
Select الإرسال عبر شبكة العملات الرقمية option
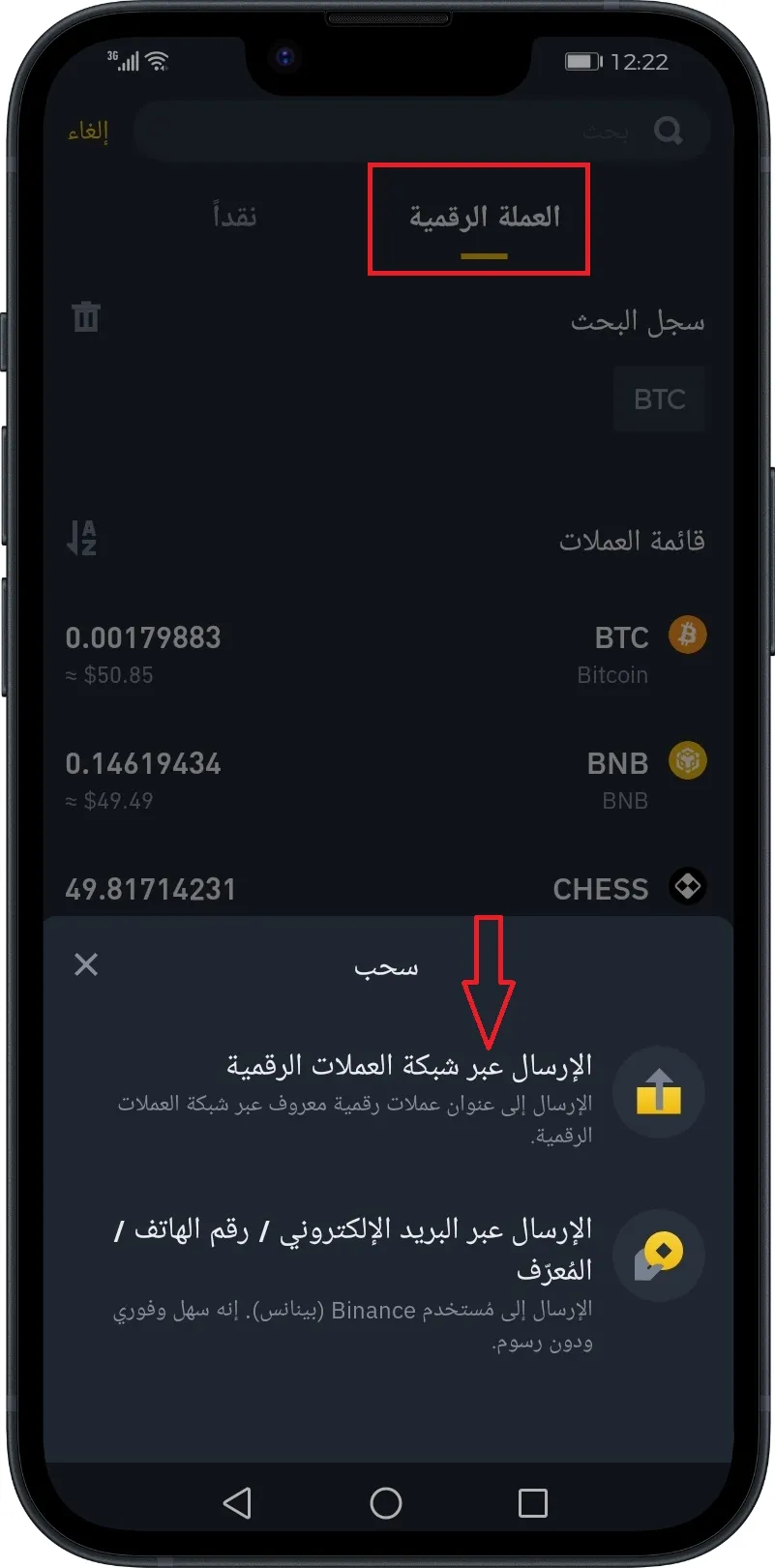406,1093
